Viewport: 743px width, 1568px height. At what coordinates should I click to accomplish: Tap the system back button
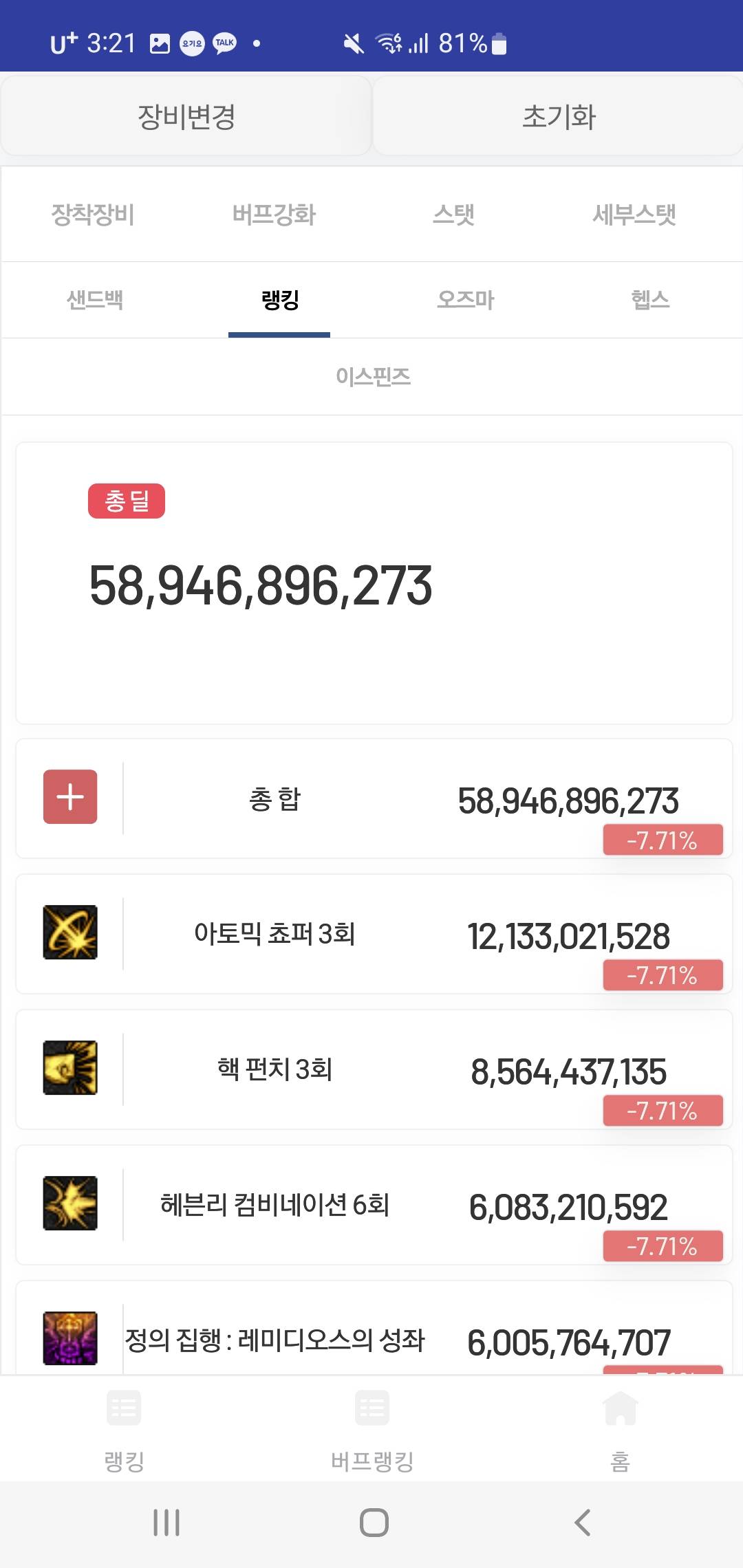[582, 1523]
